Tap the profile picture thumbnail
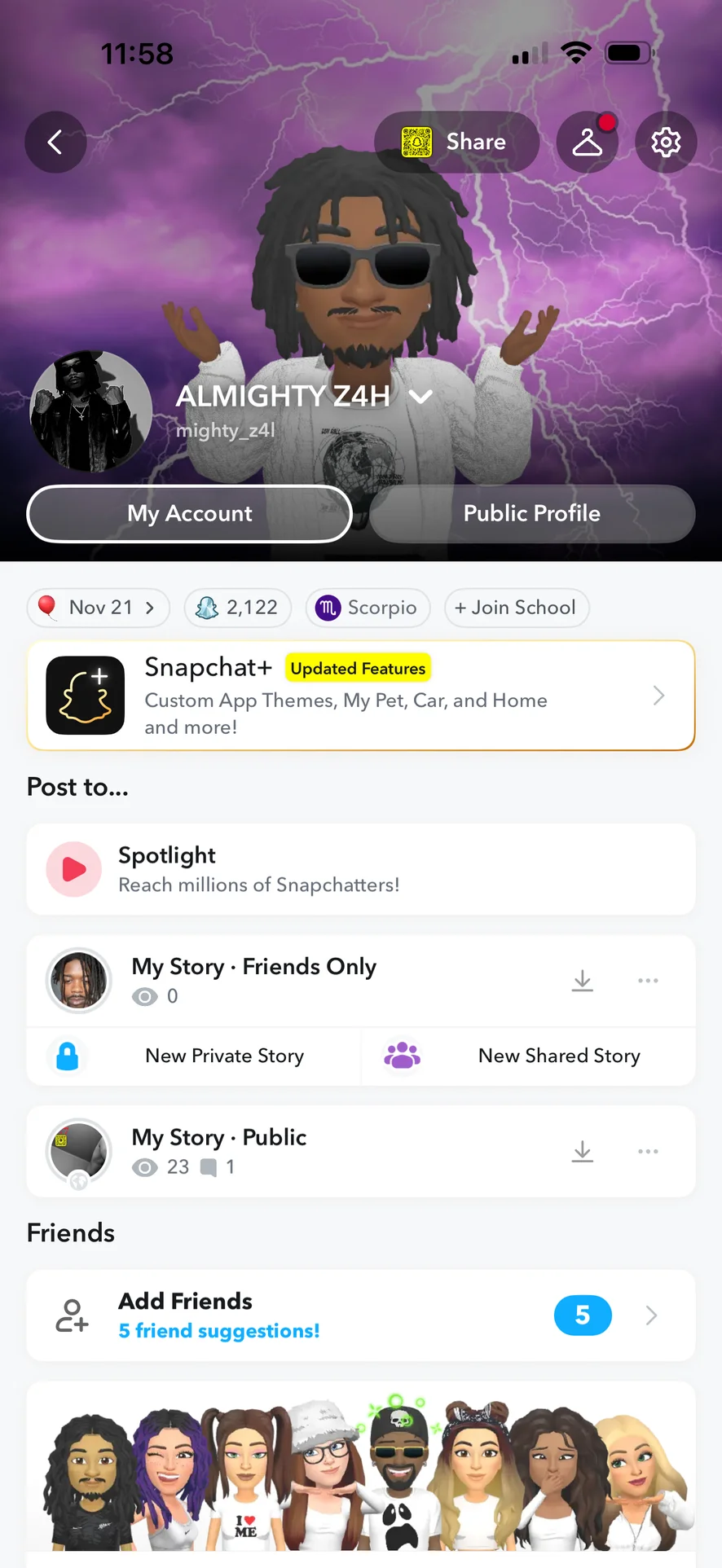This screenshot has width=722, height=1568. click(x=90, y=412)
